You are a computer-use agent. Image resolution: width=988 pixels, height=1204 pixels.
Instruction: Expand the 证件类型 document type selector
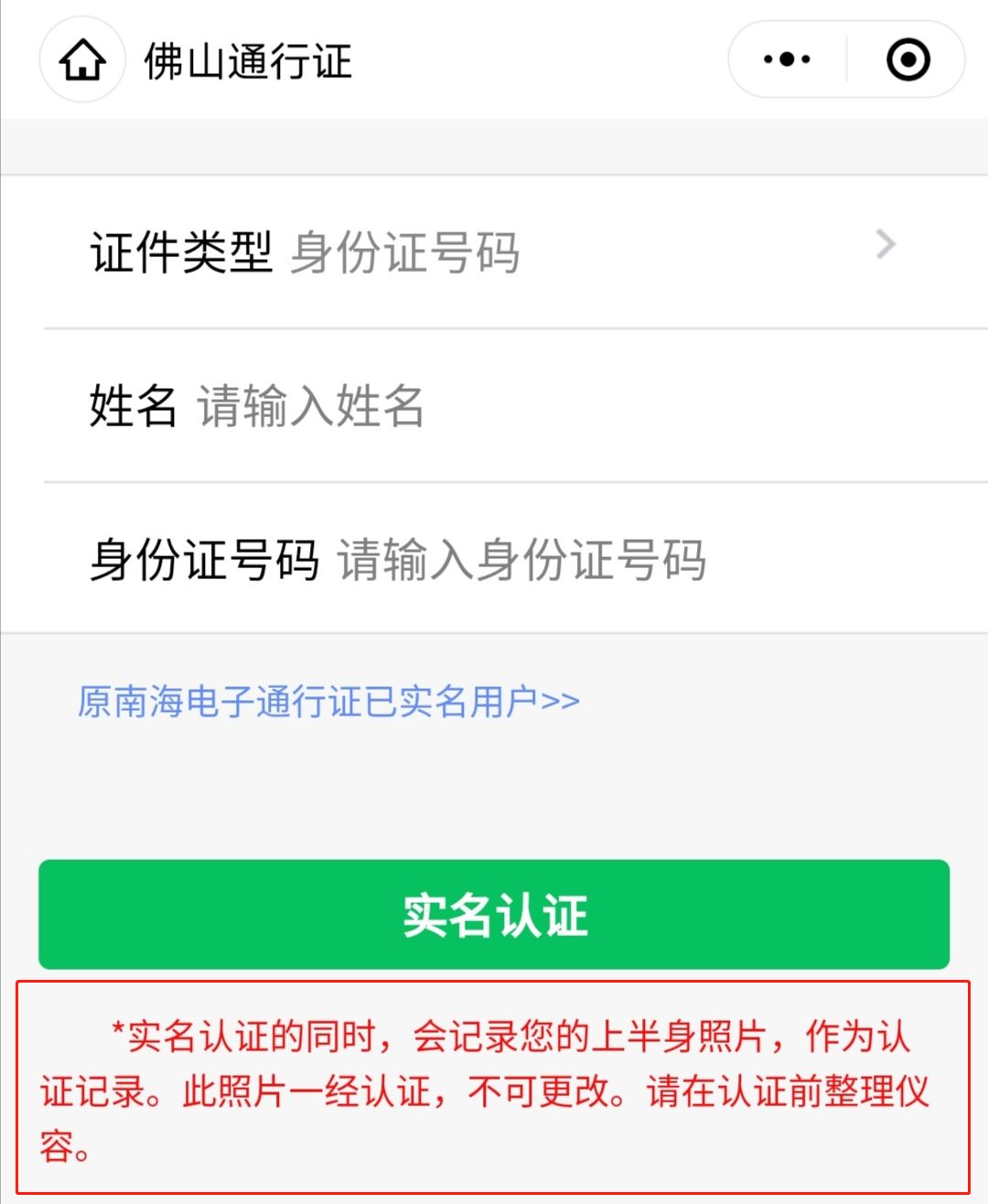(x=494, y=249)
